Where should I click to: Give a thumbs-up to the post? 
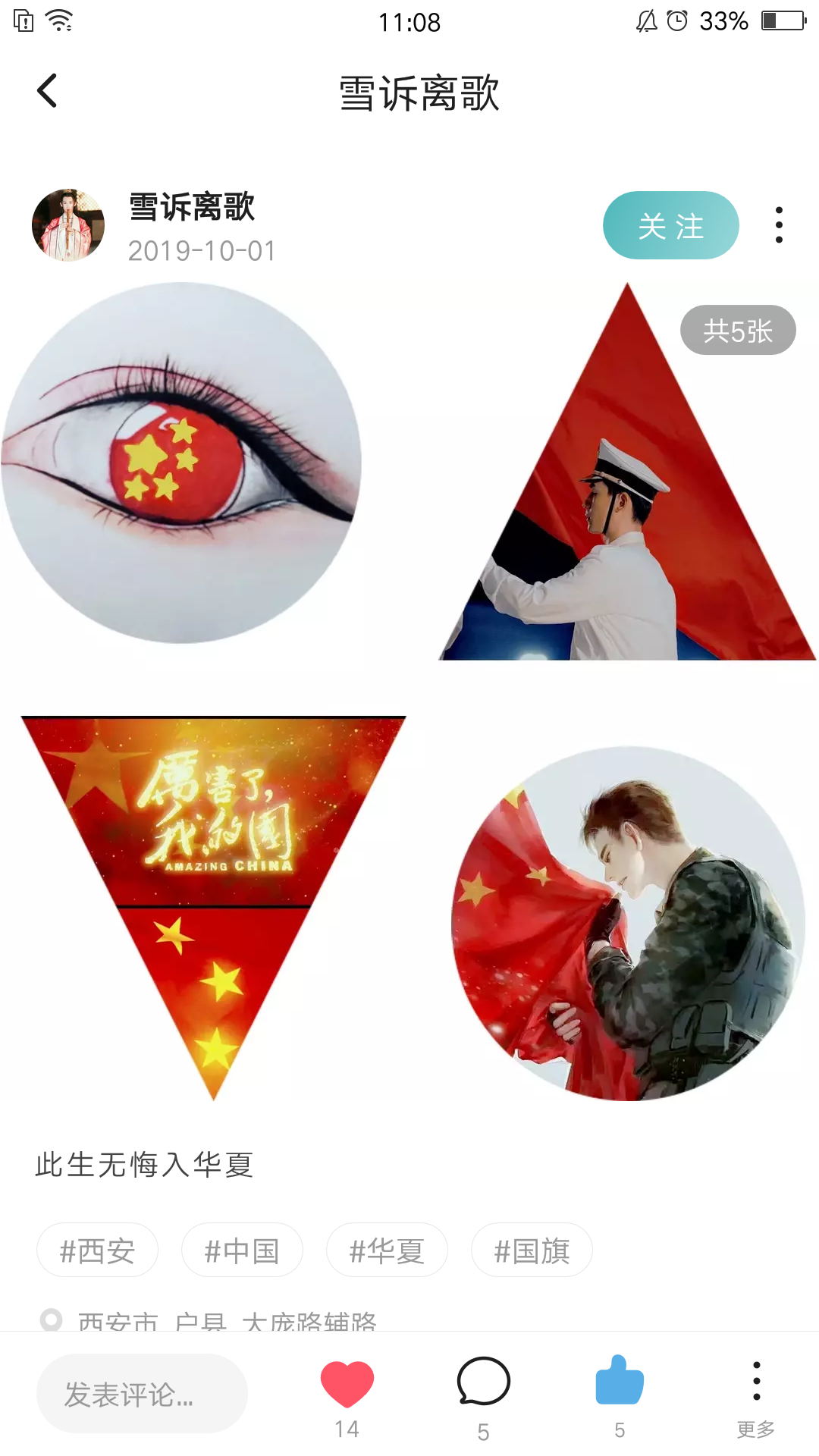[x=620, y=1397]
